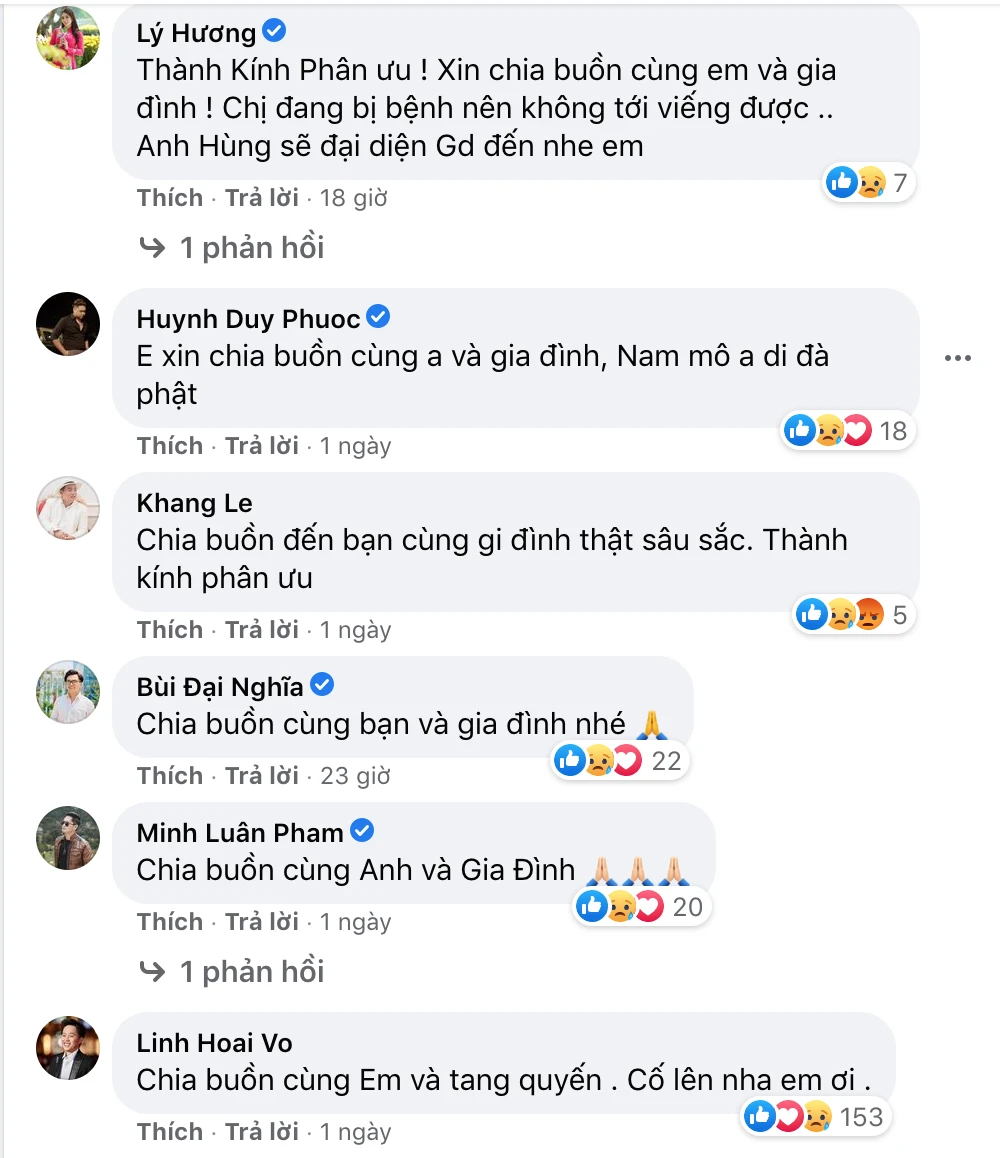The image size is (1000, 1158).
Task: Open the options menu on Huynh Duy Phuoc's comment
Action: point(957,358)
